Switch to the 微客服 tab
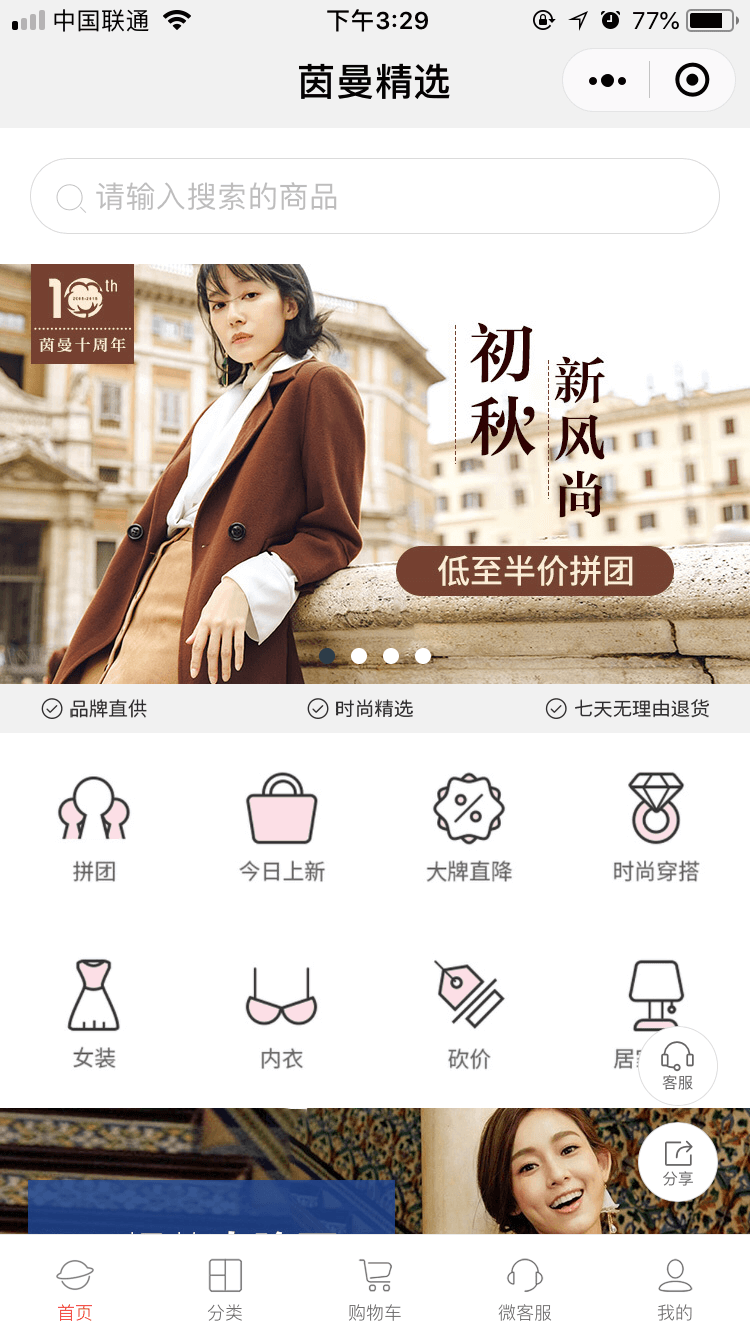The image size is (750, 1334). [525, 1288]
